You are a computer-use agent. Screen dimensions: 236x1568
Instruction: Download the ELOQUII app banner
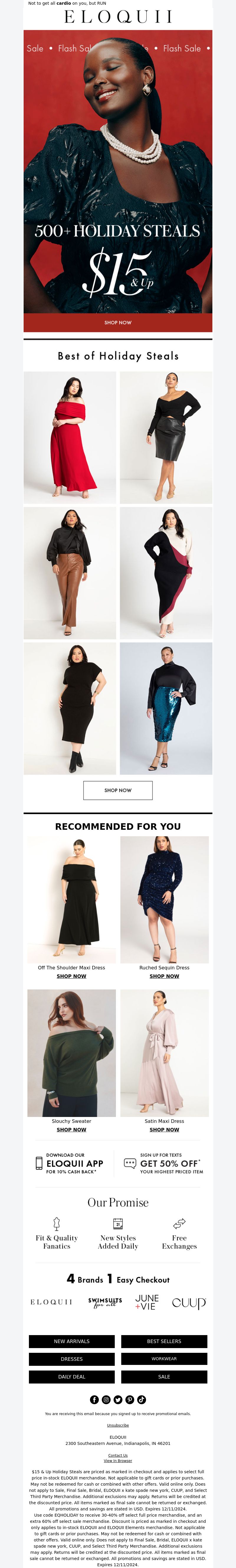click(x=70, y=1163)
